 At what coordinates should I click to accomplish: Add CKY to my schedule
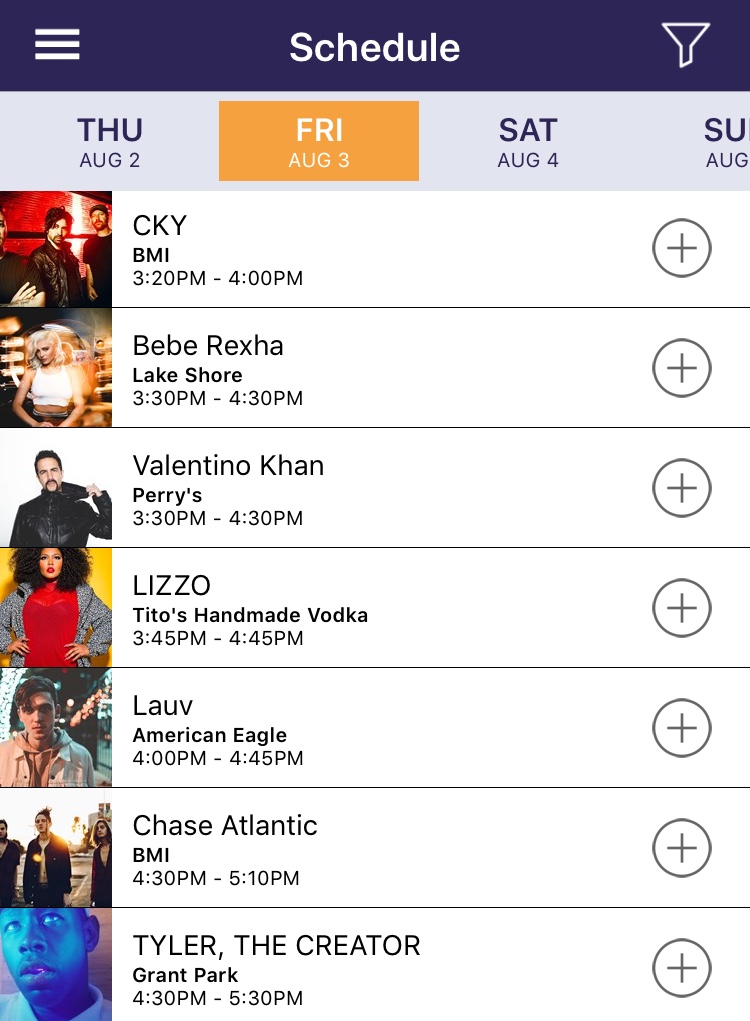(681, 248)
